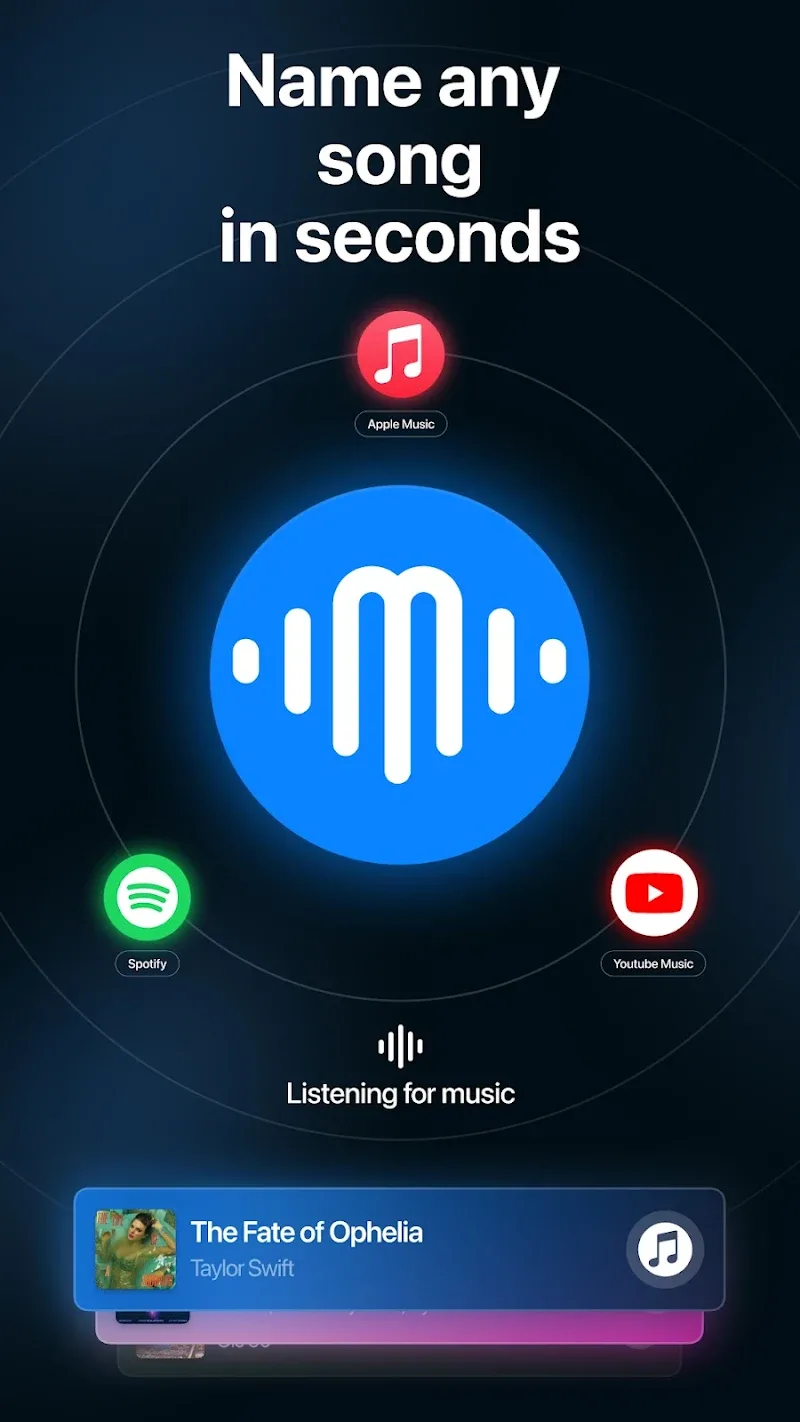
Task: Tap the small waveform icon above Listening for music
Action: click(x=400, y=1046)
